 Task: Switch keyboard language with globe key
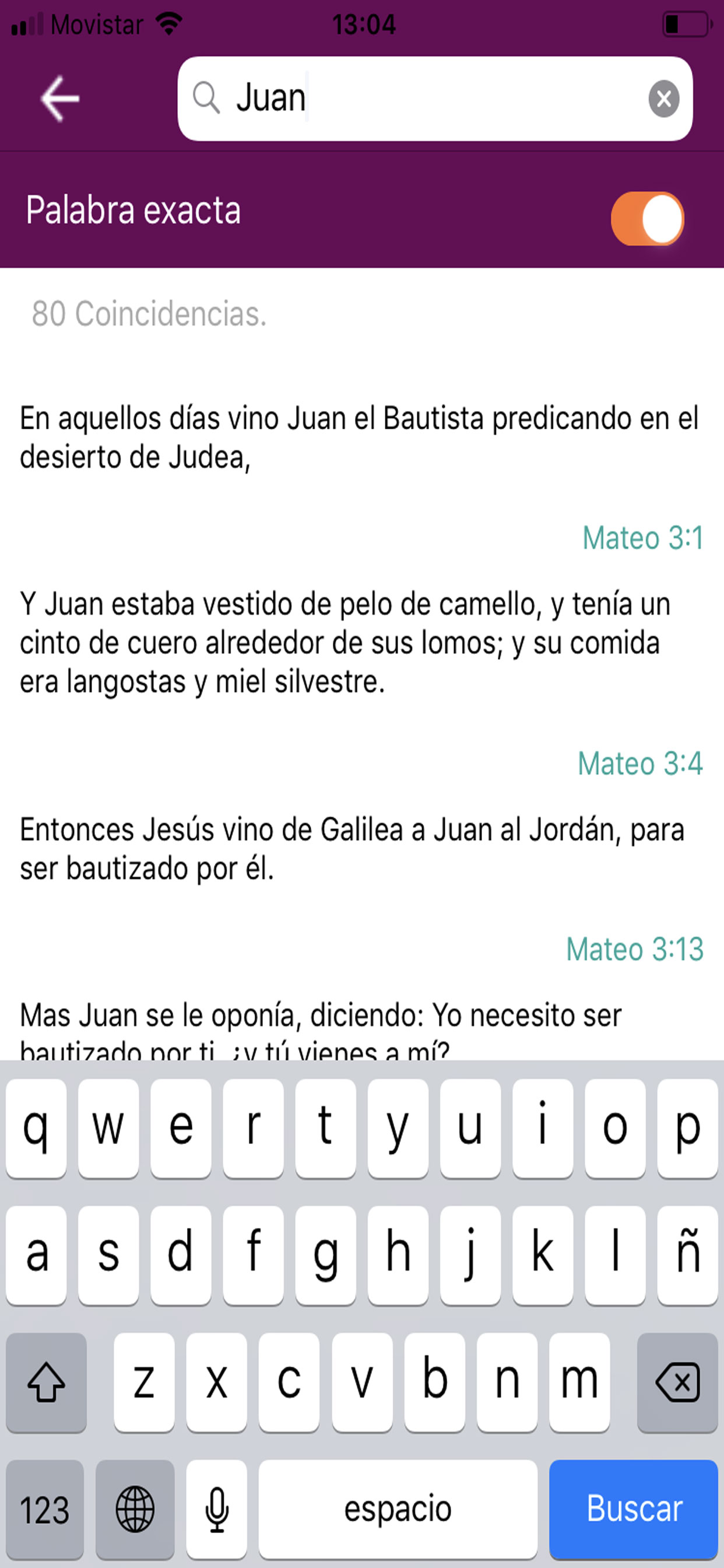point(135,1509)
